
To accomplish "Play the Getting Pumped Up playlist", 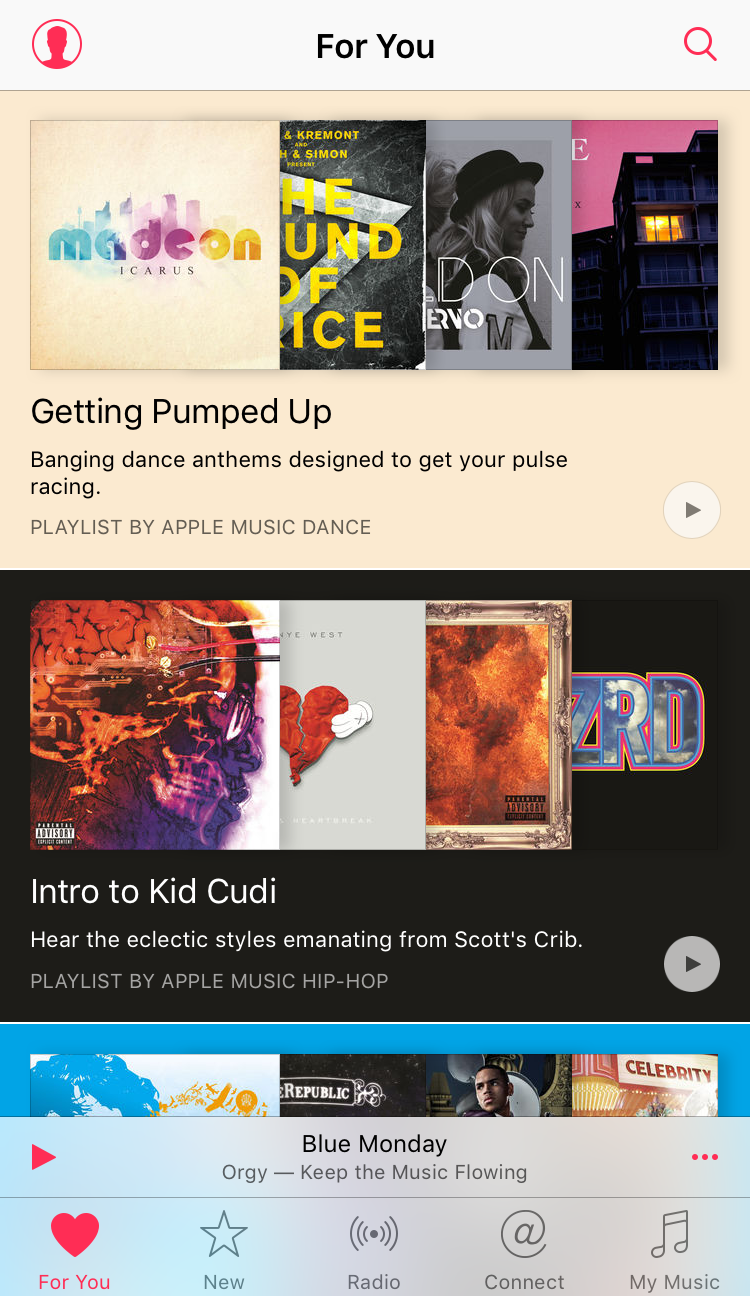I will point(692,510).
